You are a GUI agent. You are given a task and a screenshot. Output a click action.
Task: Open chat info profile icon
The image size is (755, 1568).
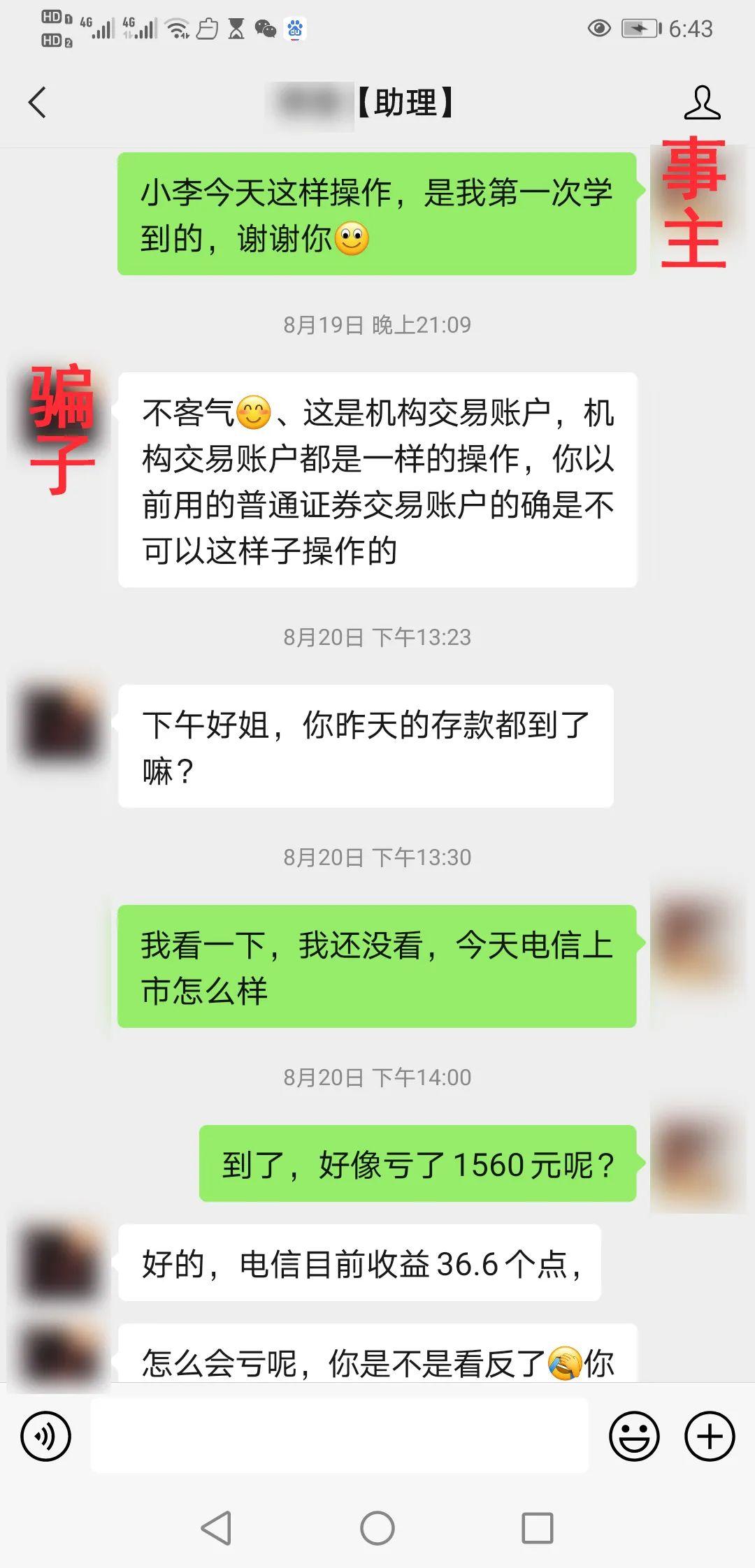(x=702, y=103)
